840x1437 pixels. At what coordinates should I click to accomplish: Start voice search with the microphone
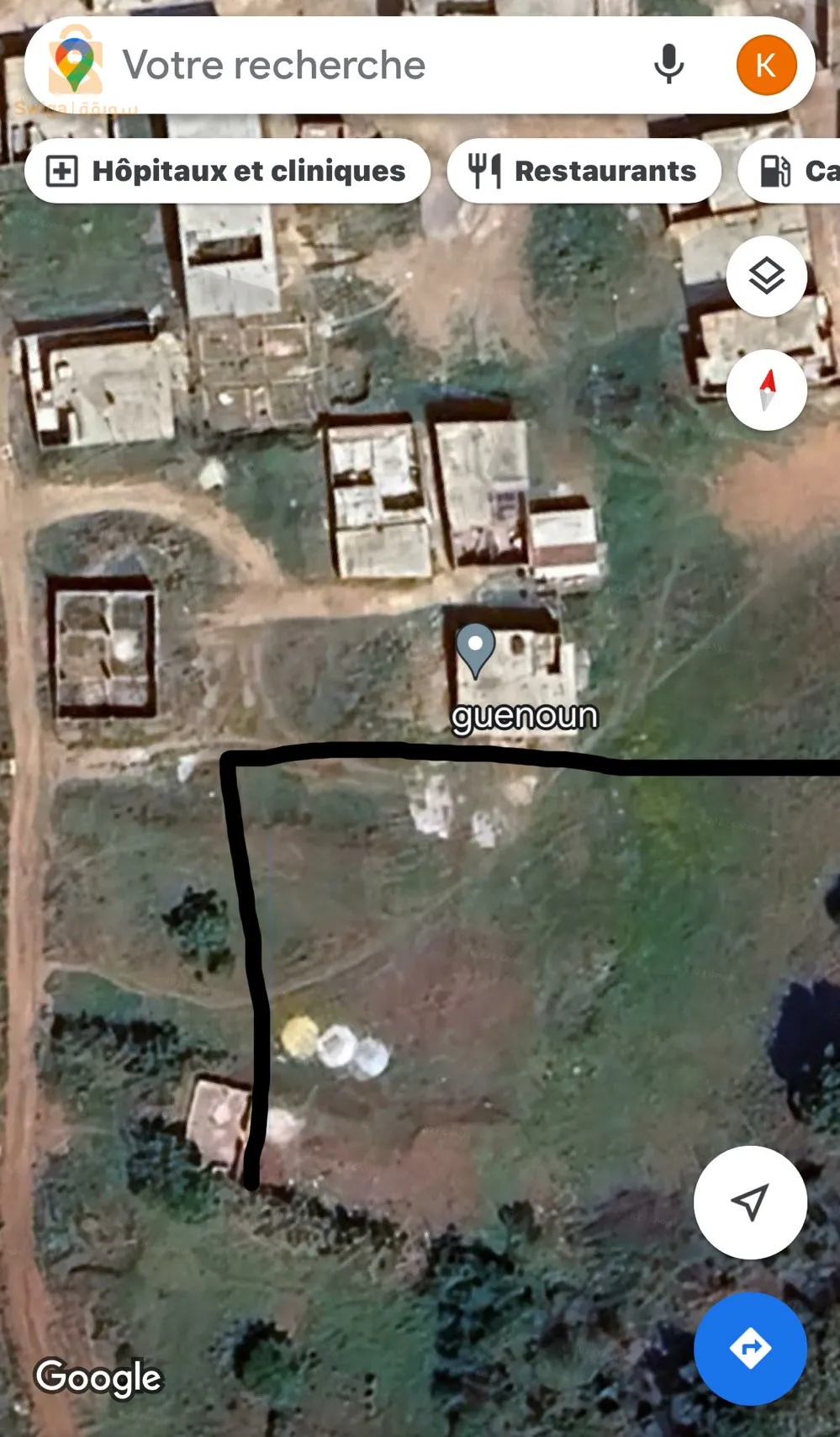(668, 65)
